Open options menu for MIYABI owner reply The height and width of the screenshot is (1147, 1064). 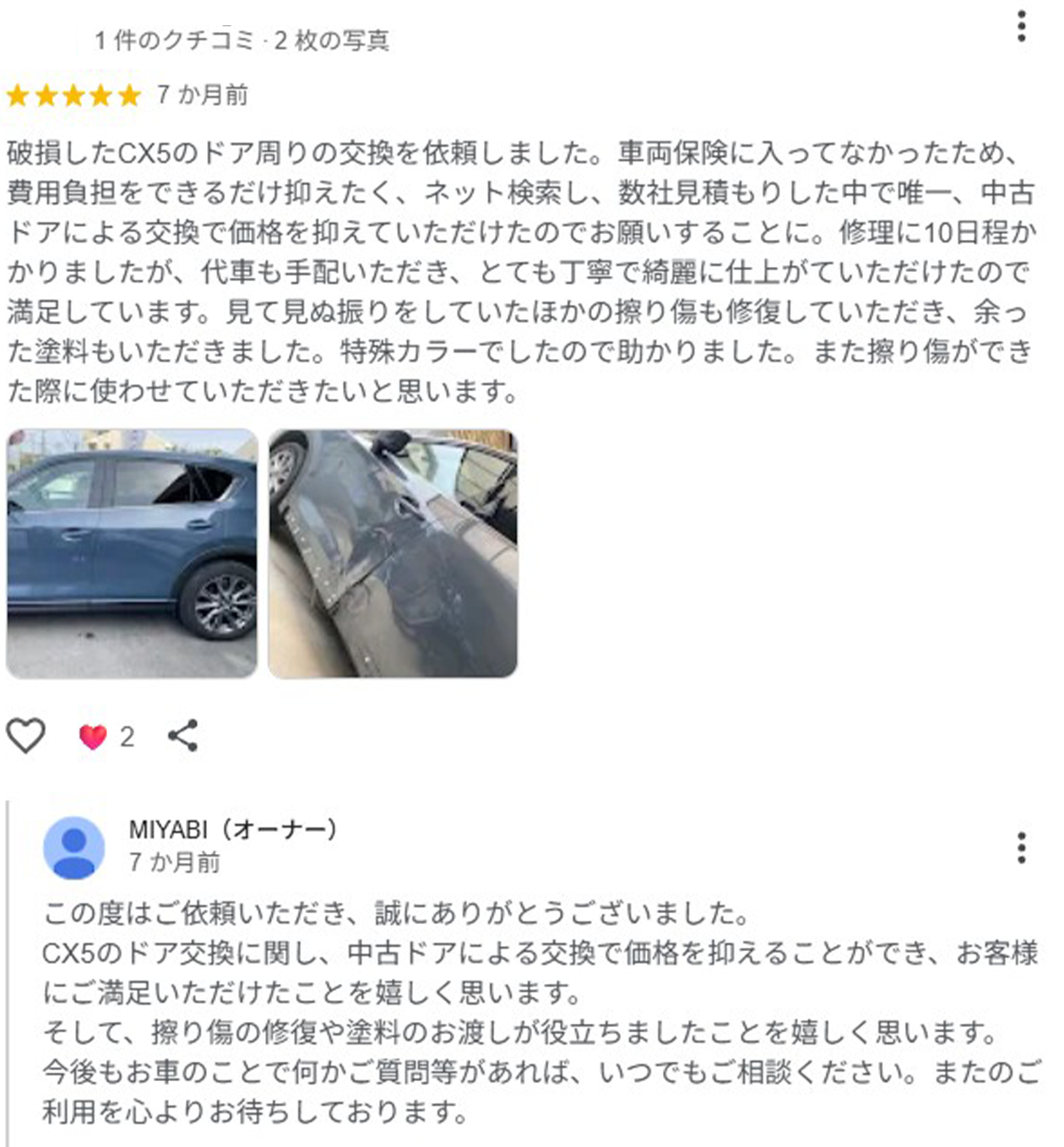point(1021,847)
